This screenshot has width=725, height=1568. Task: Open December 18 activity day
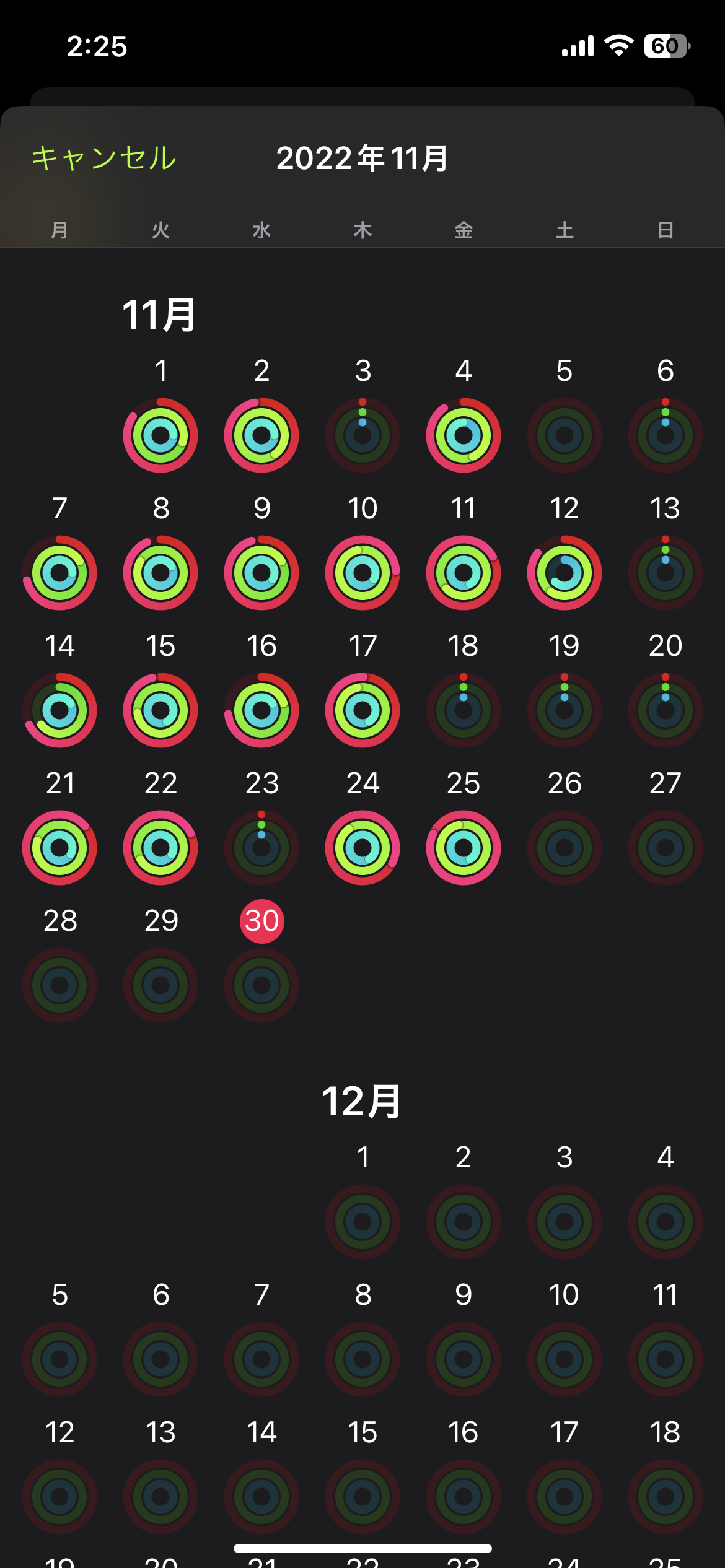click(665, 1496)
